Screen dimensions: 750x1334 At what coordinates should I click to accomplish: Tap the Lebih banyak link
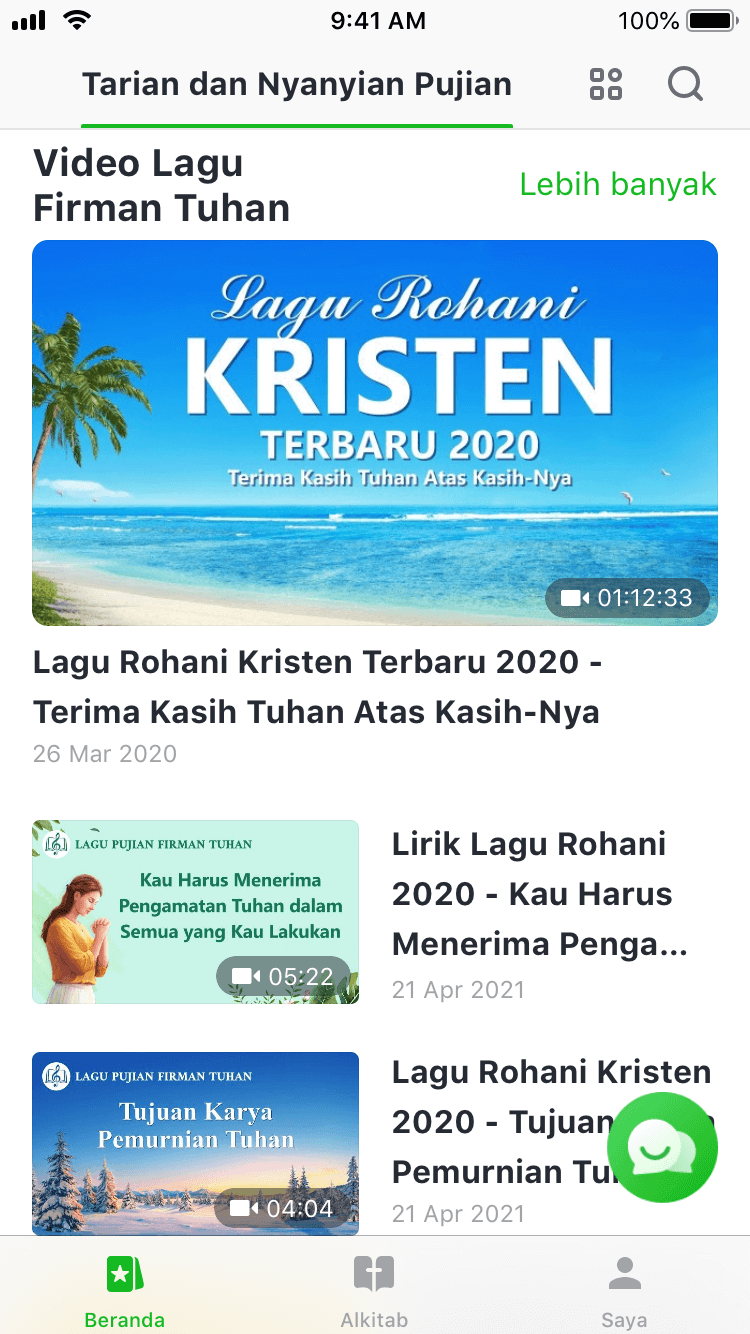pos(618,184)
